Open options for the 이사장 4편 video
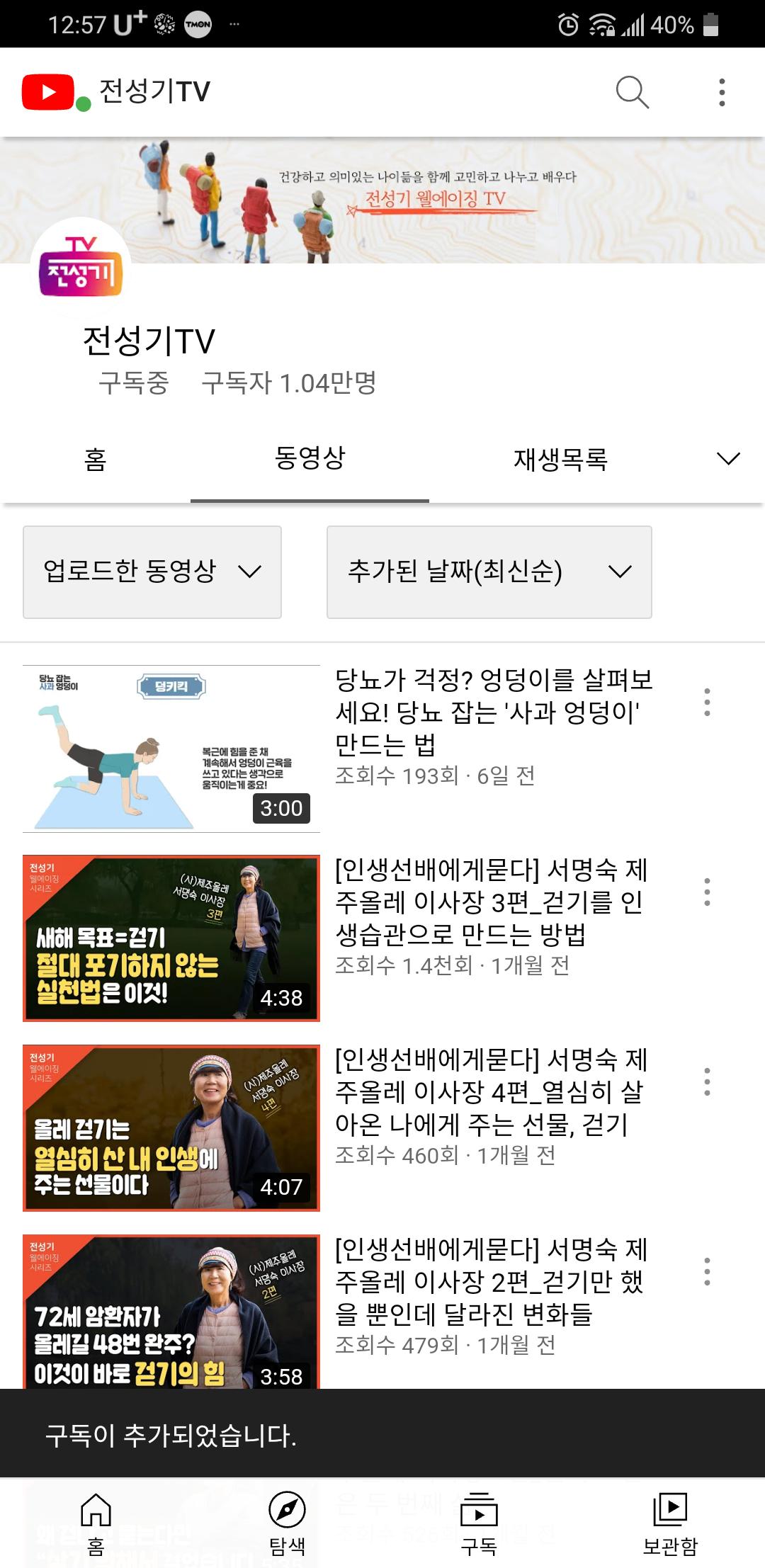Image resolution: width=765 pixels, height=1568 pixels. [x=706, y=1081]
